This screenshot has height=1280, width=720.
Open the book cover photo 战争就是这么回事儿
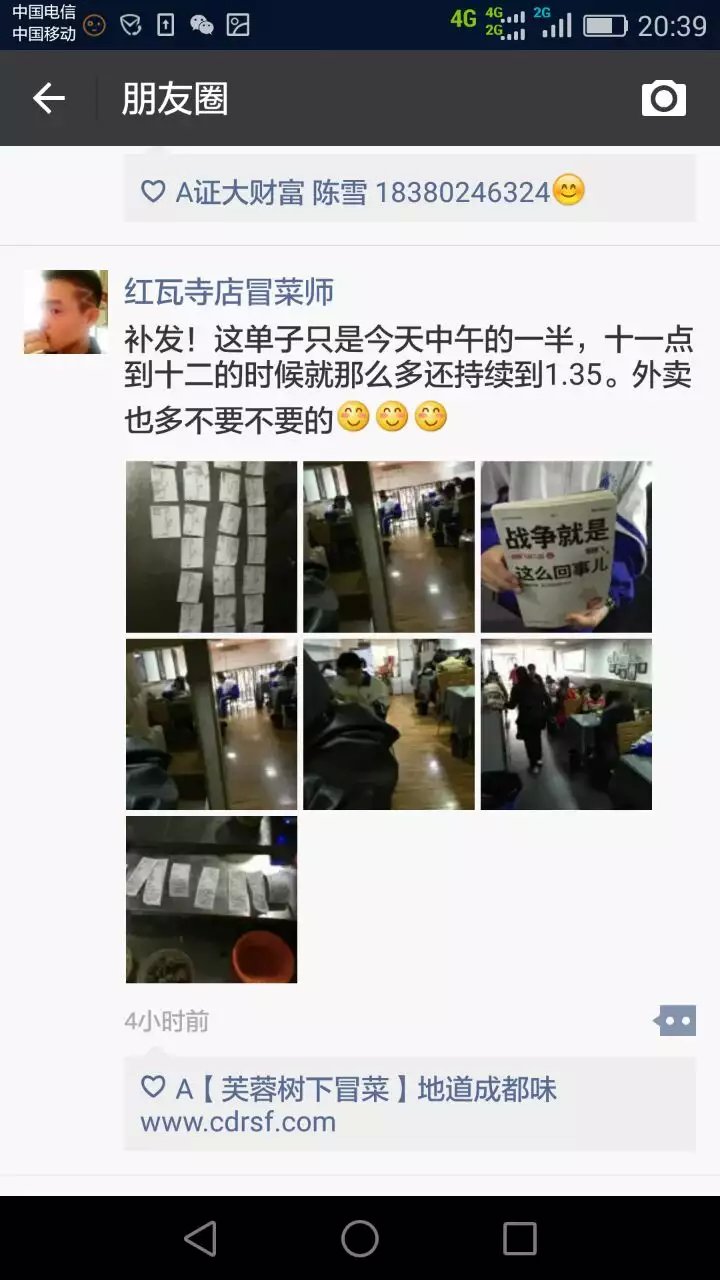[566, 546]
